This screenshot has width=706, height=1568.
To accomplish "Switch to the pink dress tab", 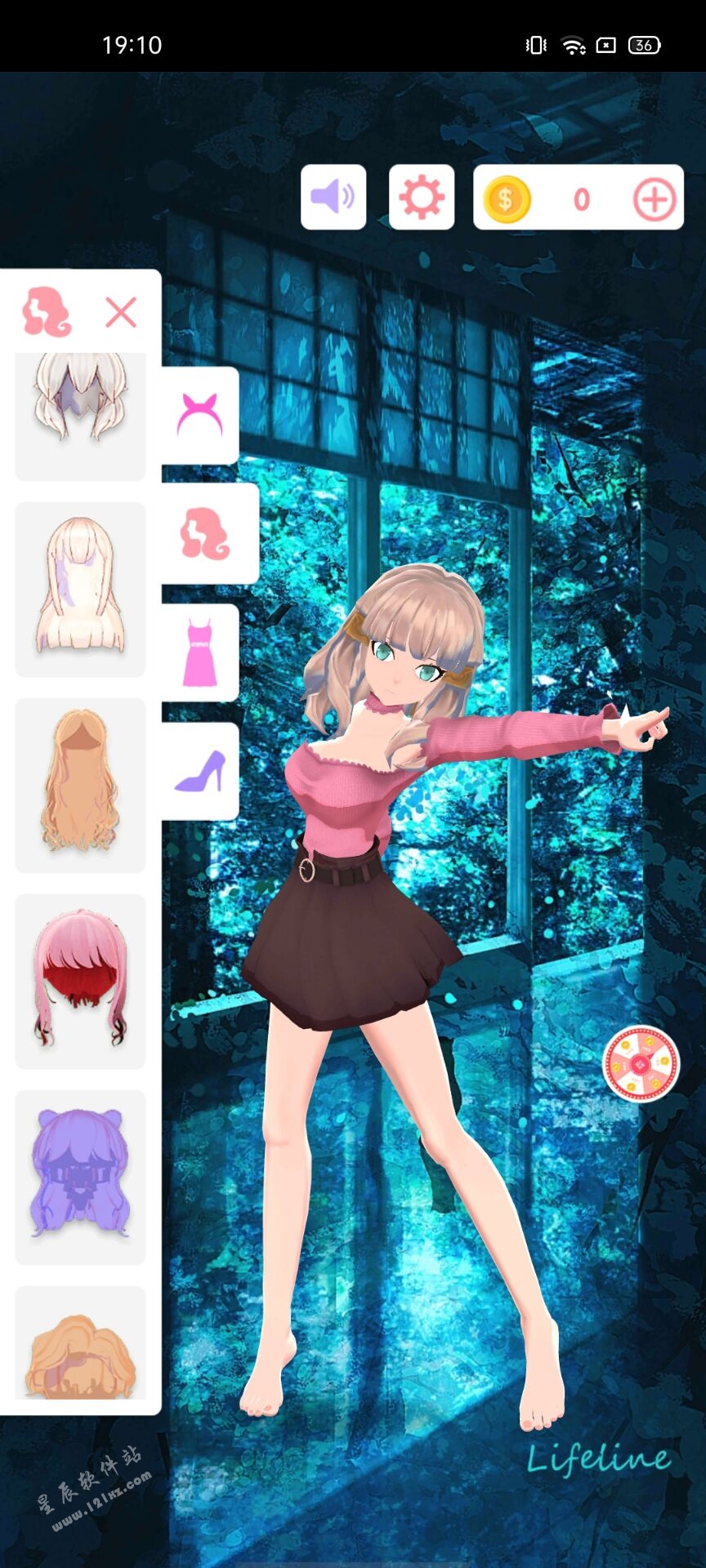I will pyautogui.click(x=200, y=653).
